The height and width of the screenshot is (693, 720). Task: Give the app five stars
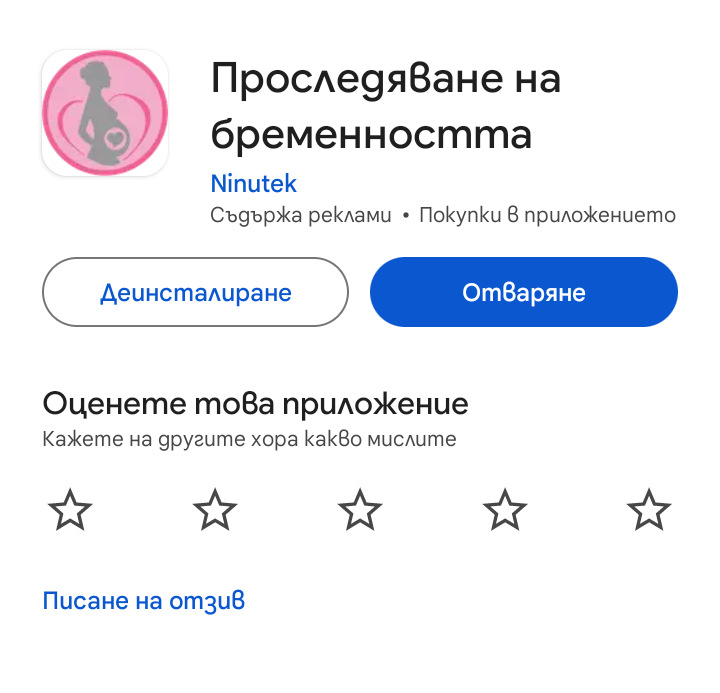pos(649,510)
